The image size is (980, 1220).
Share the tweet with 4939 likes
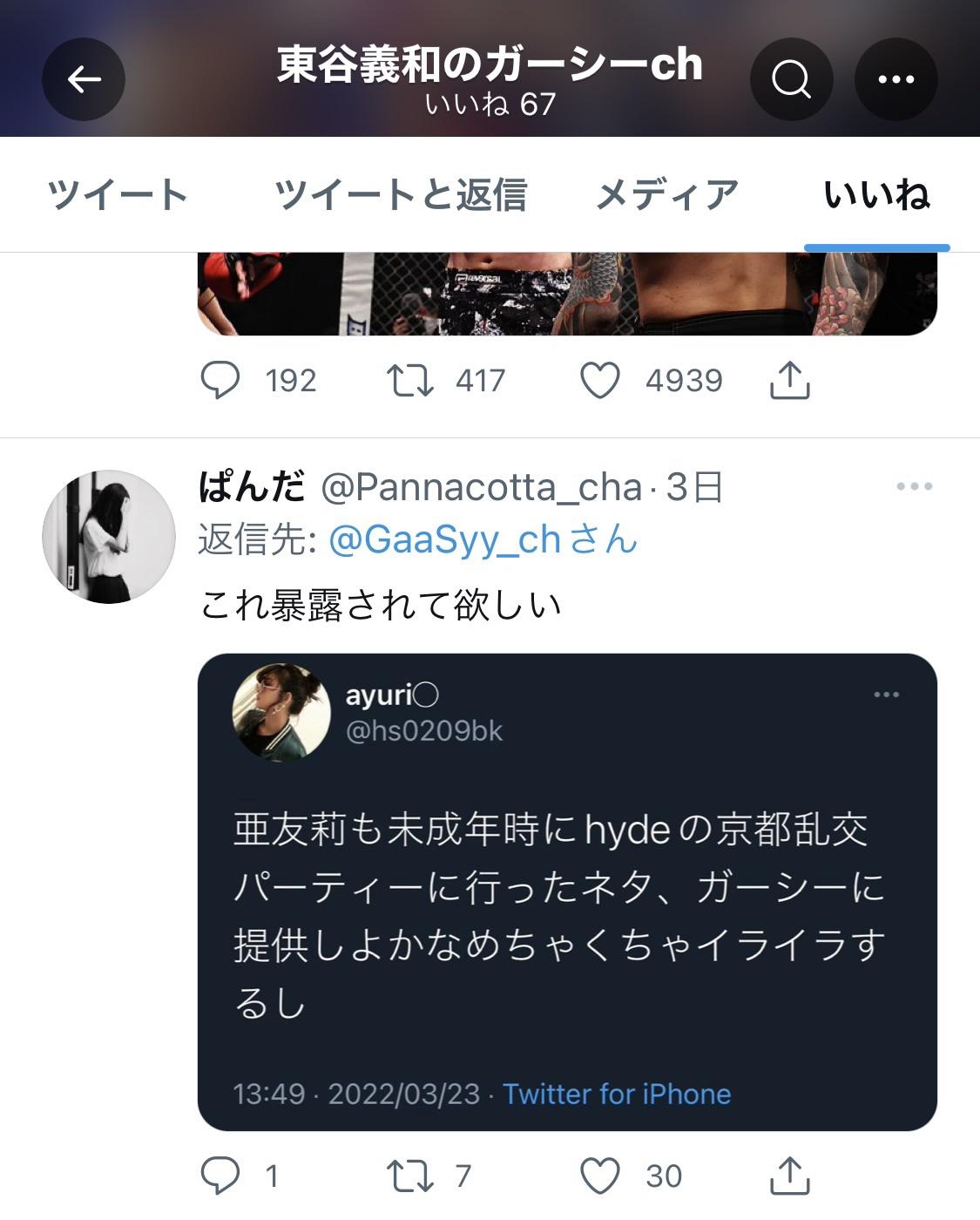(x=790, y=381)
